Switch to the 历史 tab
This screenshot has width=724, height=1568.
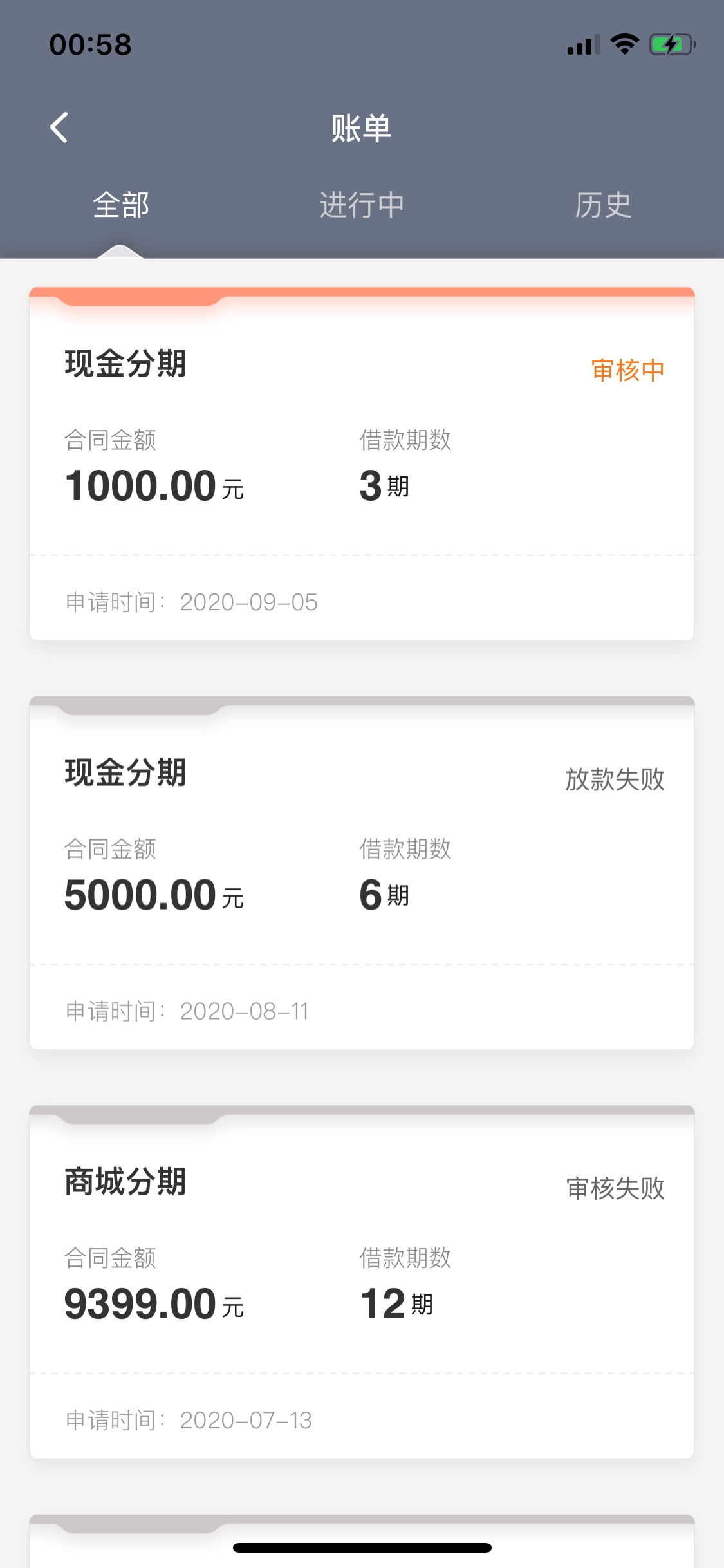(603, 205)
